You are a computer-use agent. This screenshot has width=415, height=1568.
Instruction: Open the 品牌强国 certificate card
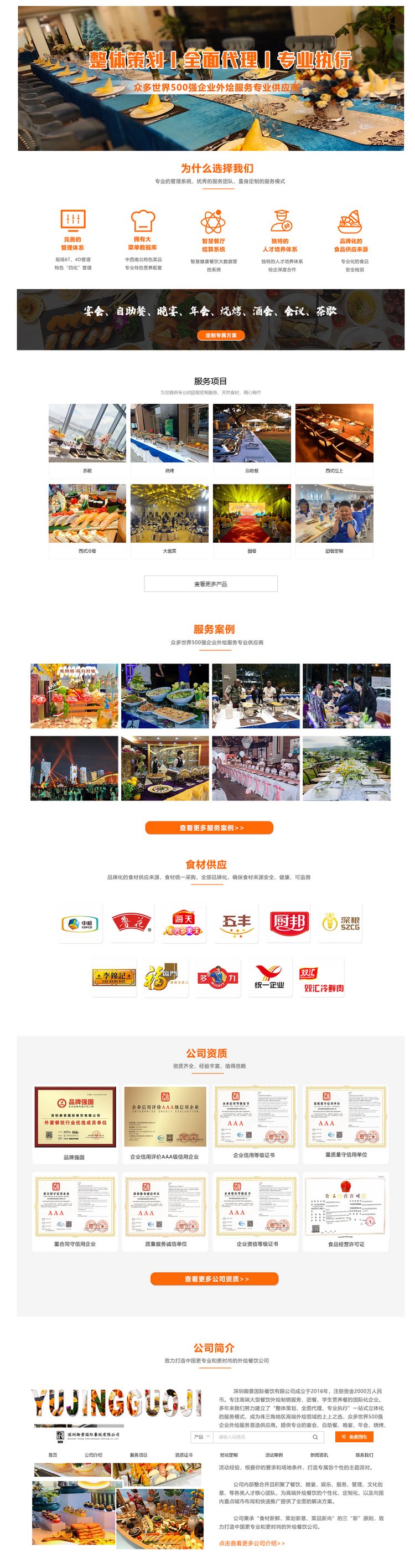pyautogui.click(x=75, y=1124)
